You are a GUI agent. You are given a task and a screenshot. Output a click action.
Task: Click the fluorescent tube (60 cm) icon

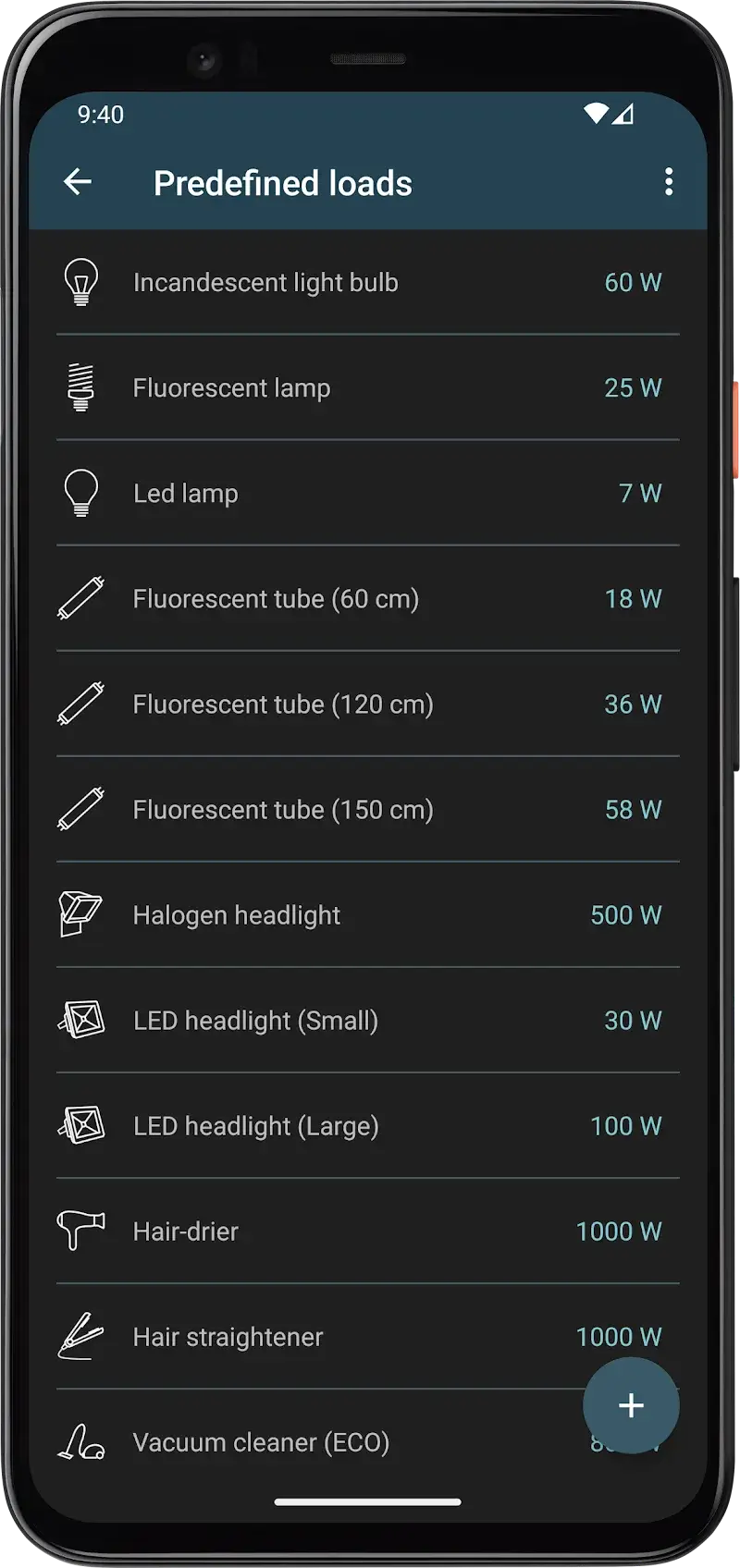[82, 598]
